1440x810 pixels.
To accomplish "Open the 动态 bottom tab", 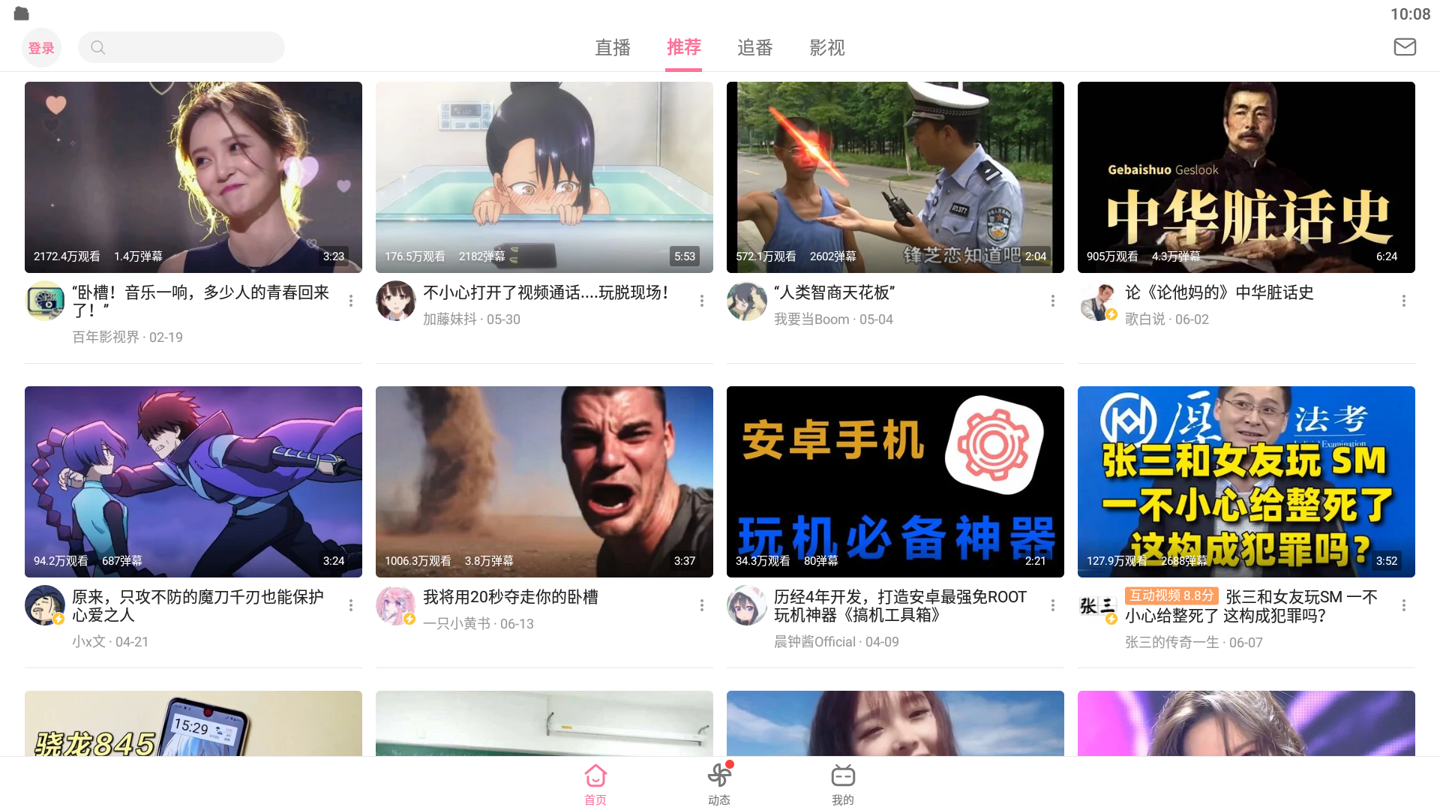I will pyautogui.click(x=719, y=783).
